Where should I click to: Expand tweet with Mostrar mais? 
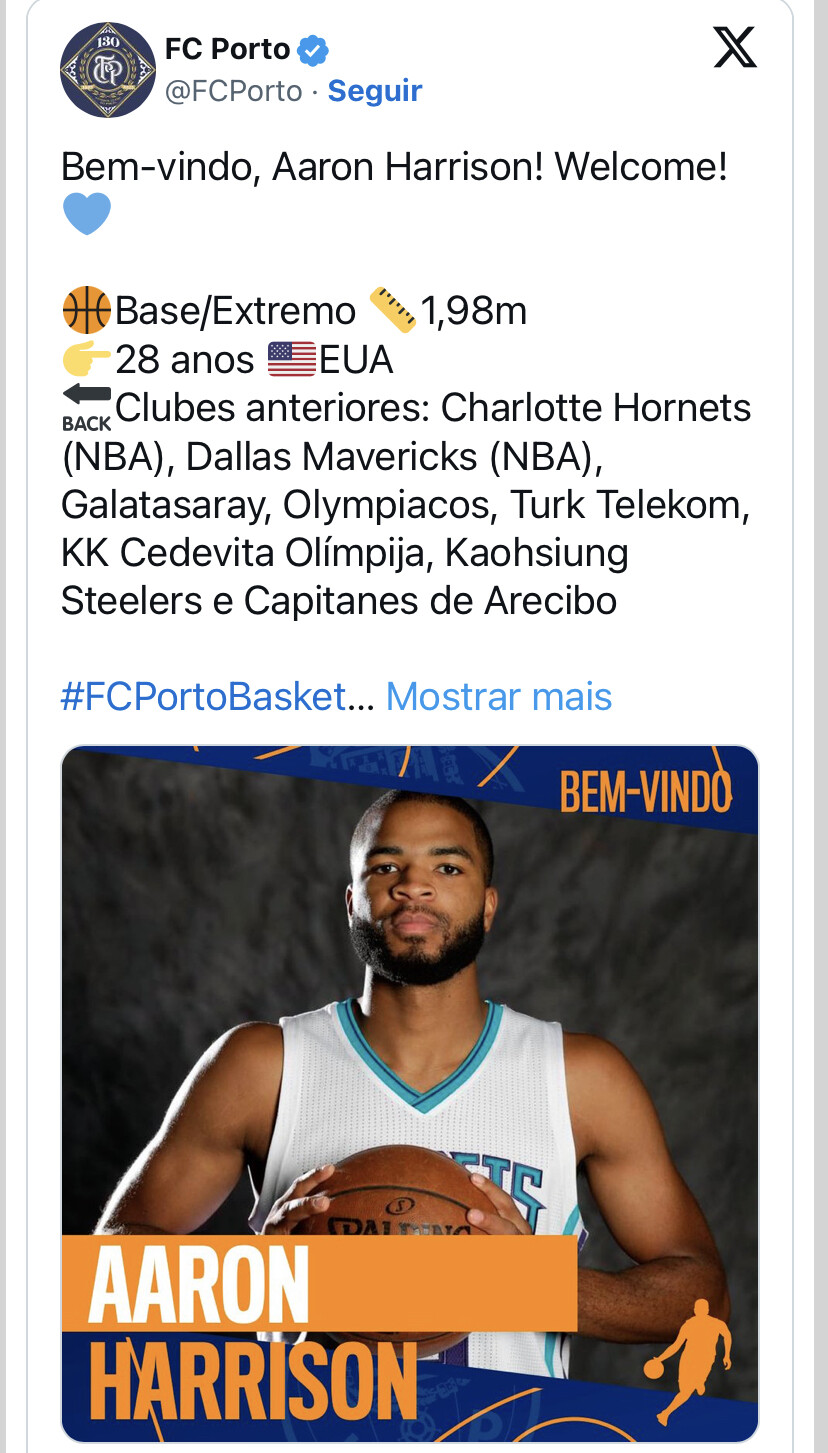[x=499, y=697]
